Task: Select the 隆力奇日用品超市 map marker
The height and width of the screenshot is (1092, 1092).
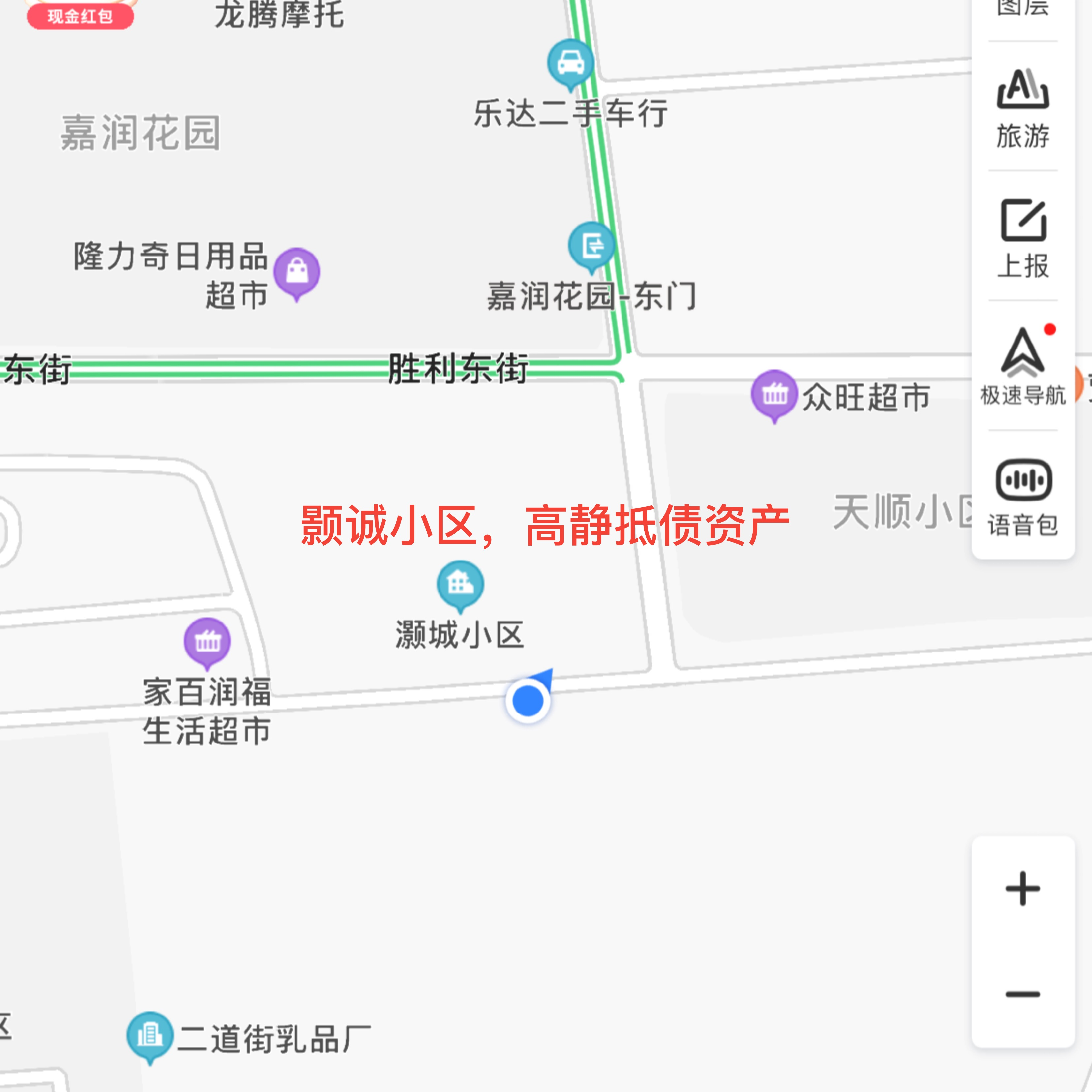Action: click(297, 272)
